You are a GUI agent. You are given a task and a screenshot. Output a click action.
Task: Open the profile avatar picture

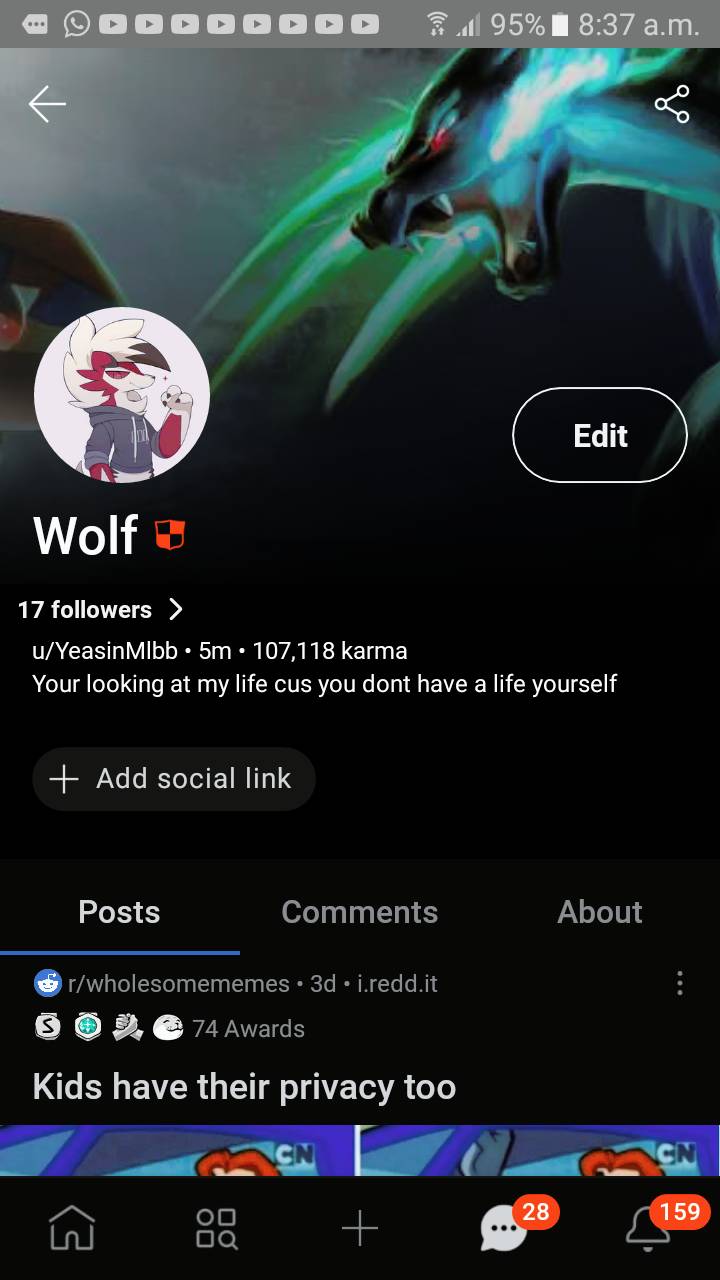[x=122, y=395]
